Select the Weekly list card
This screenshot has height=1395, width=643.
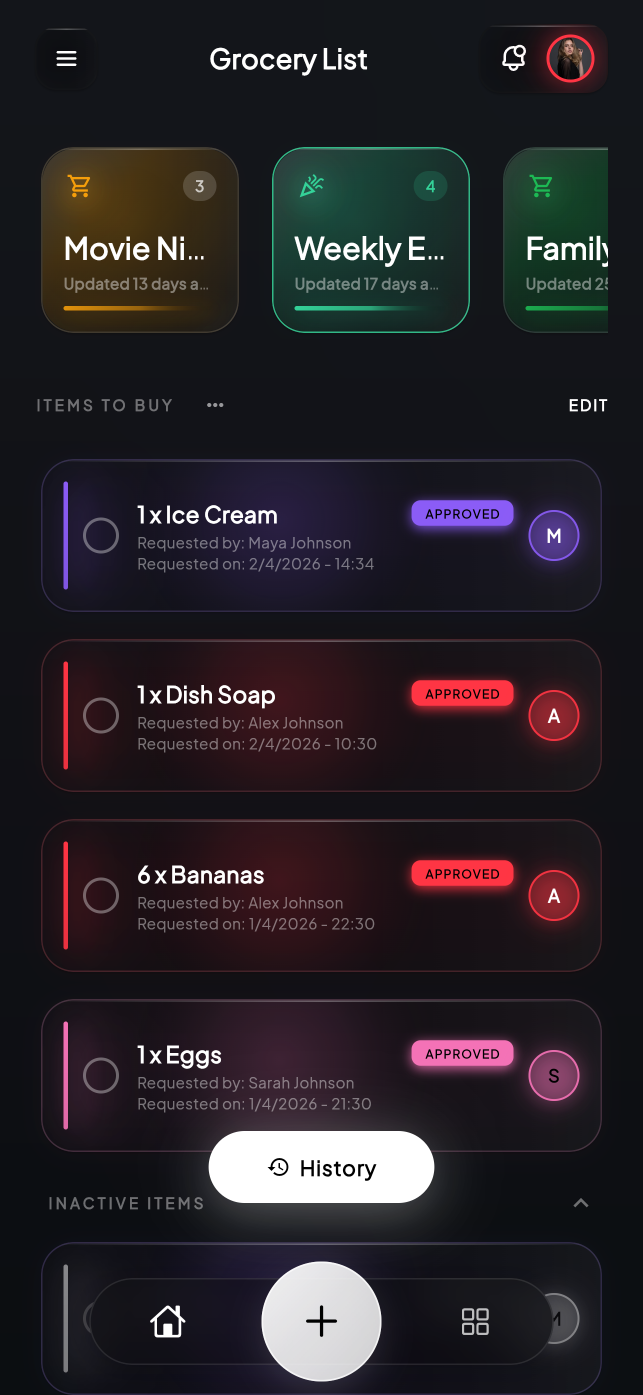coord(371,240)
